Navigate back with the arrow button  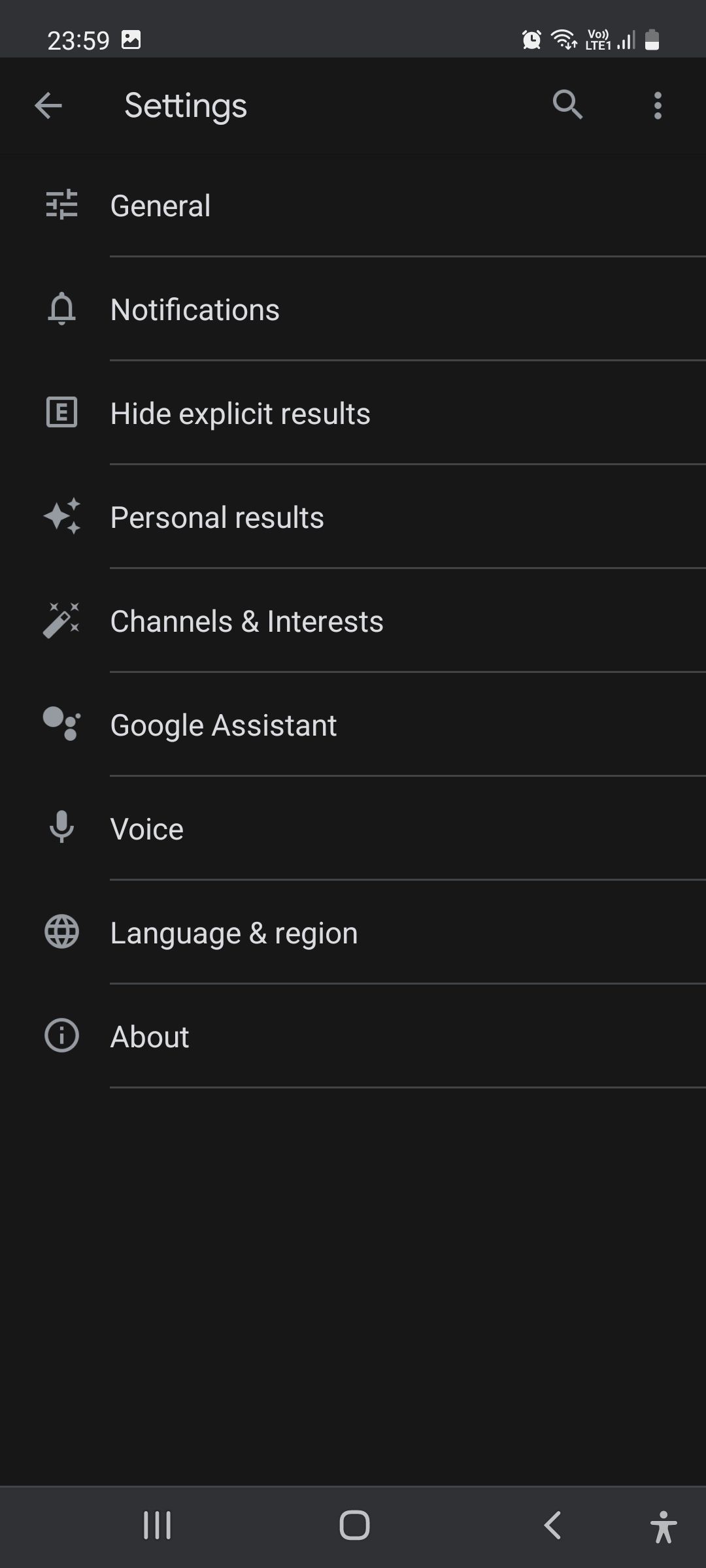[x=48, y=105]
